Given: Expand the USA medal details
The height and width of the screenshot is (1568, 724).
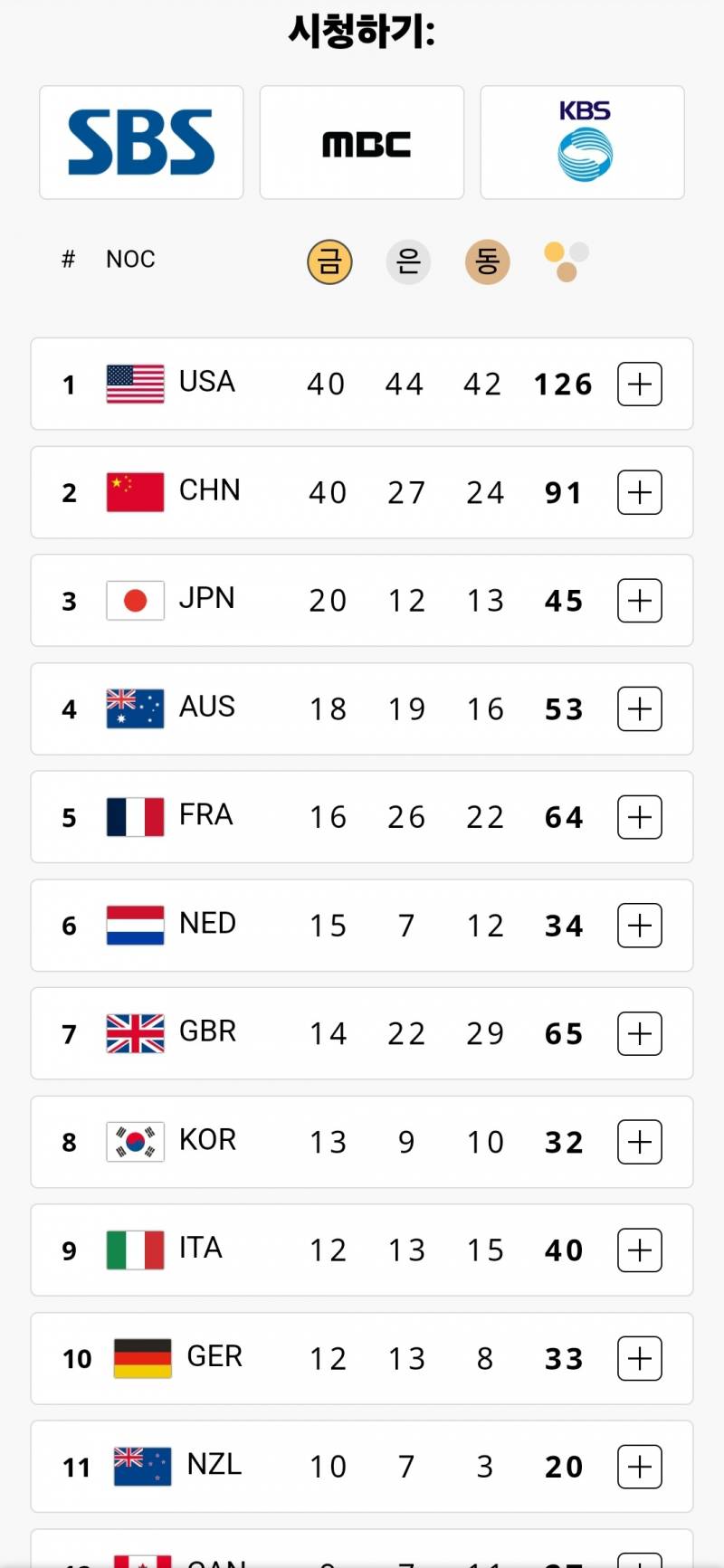Looking at the screenshot, I should click(x=640, y=384).
